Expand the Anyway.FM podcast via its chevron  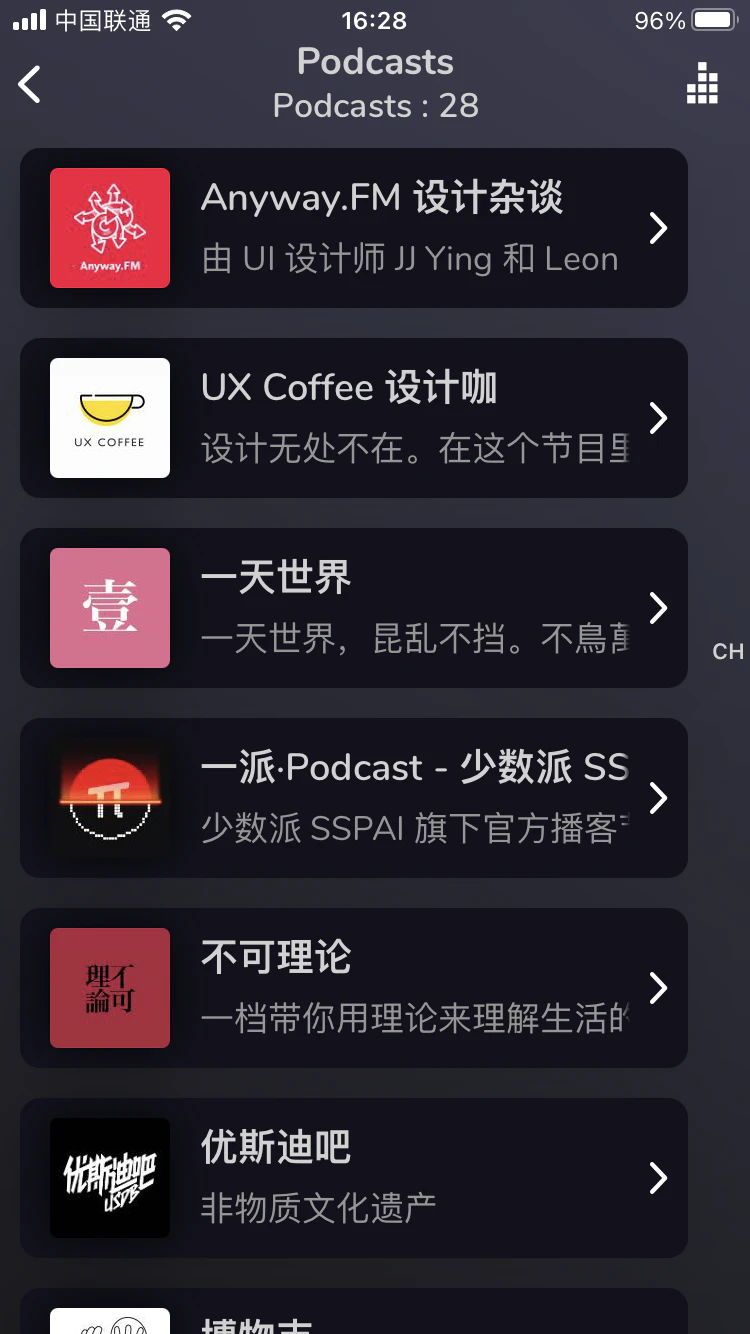click(658, 228)
